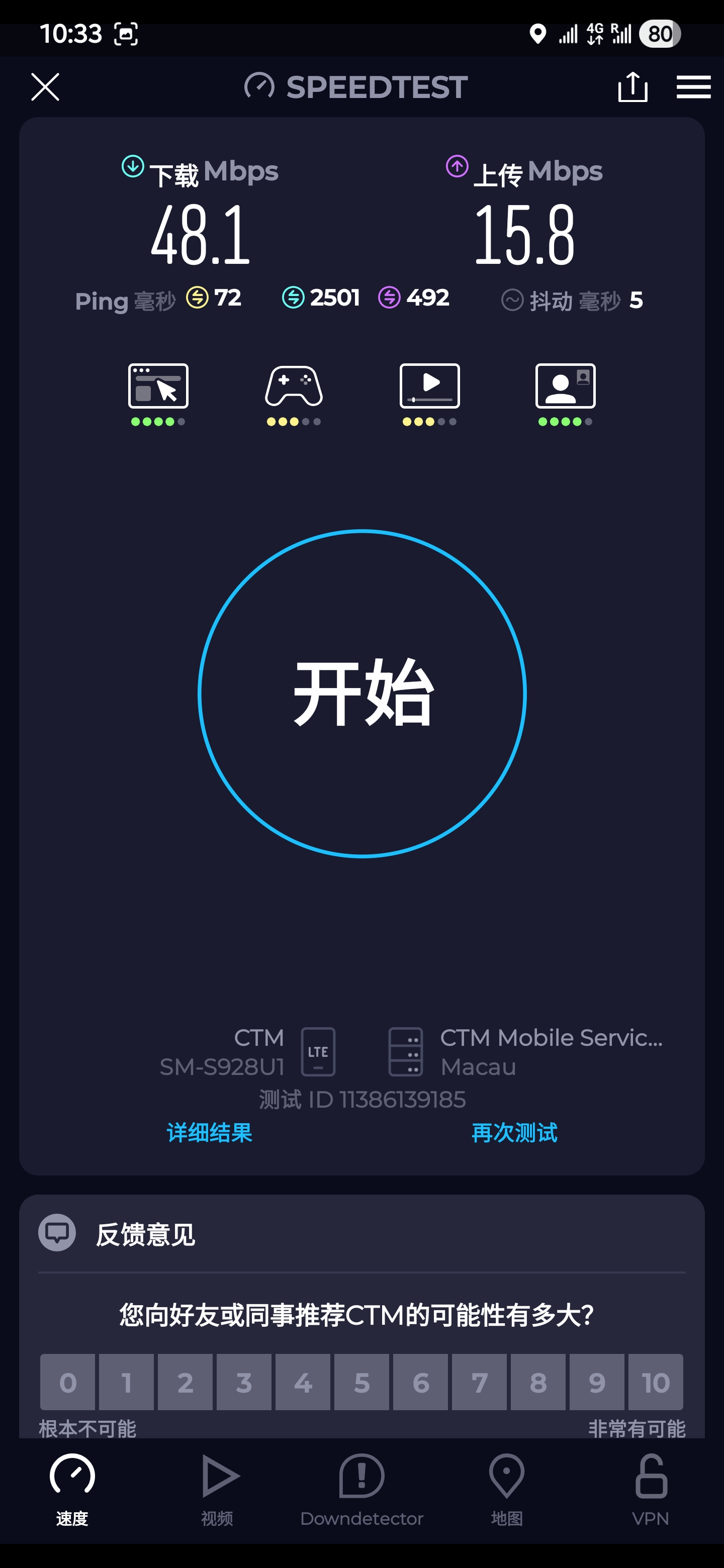
Task: Share the speed test result
Action: (632, 87)
